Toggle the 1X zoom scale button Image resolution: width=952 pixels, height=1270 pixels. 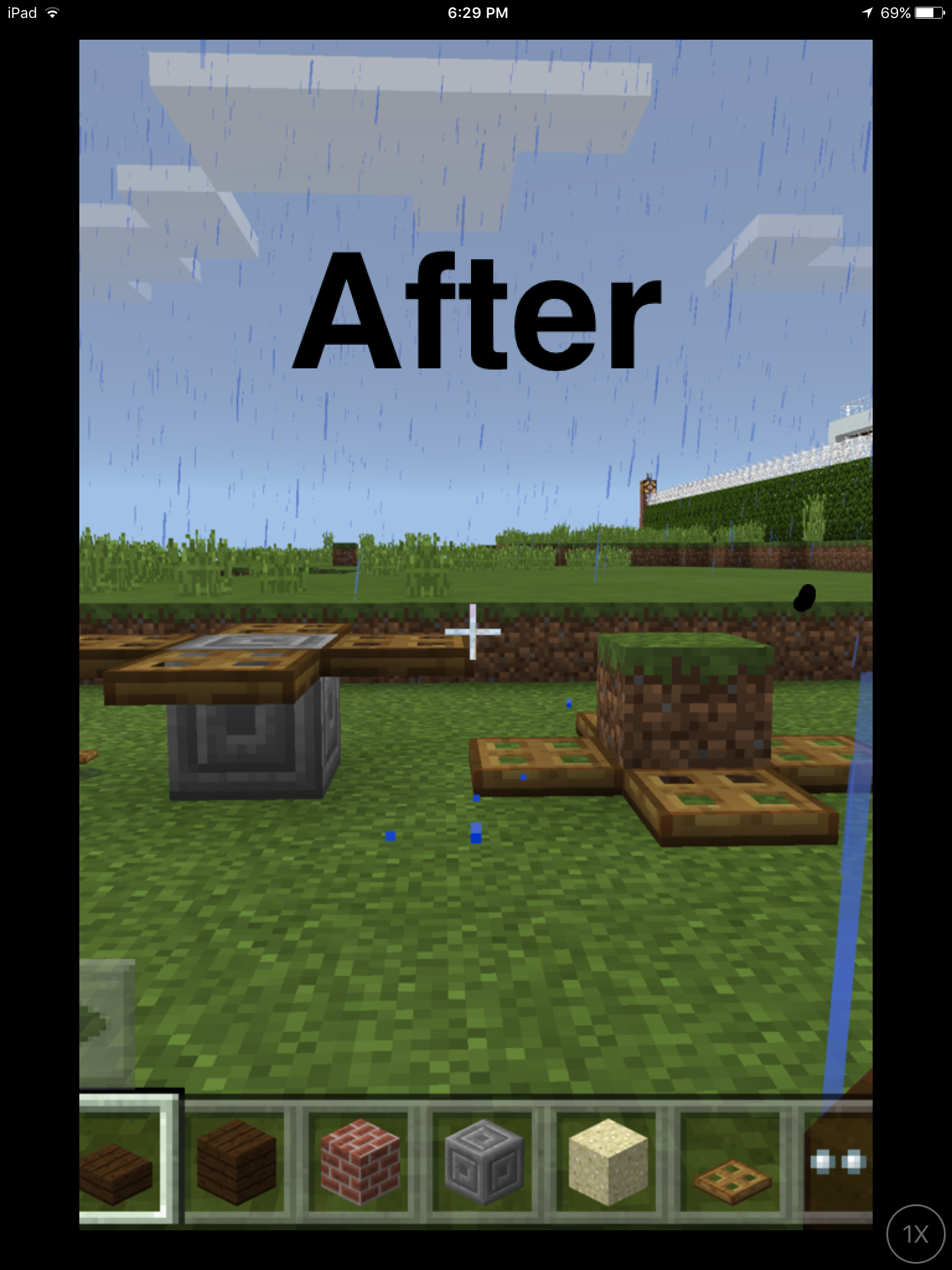915,1233
